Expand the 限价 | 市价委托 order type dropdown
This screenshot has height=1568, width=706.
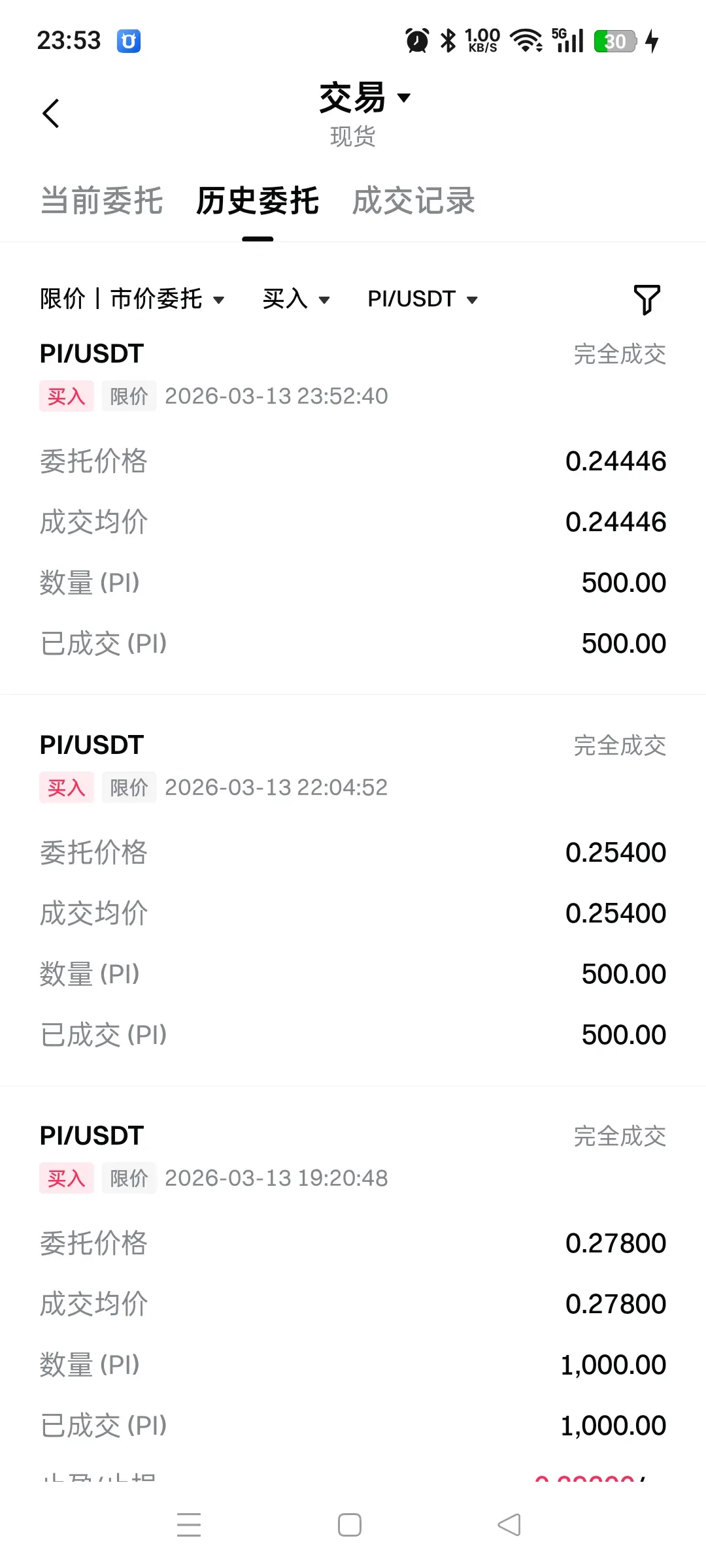point(132,299)
